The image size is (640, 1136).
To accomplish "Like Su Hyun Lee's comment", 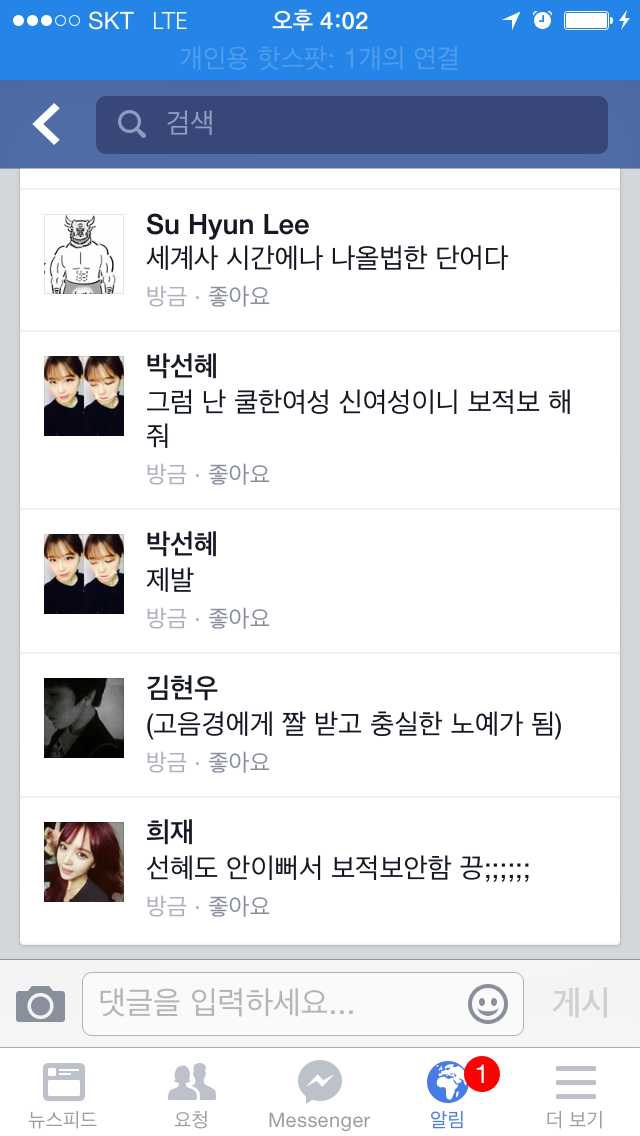I will point(239,296).
